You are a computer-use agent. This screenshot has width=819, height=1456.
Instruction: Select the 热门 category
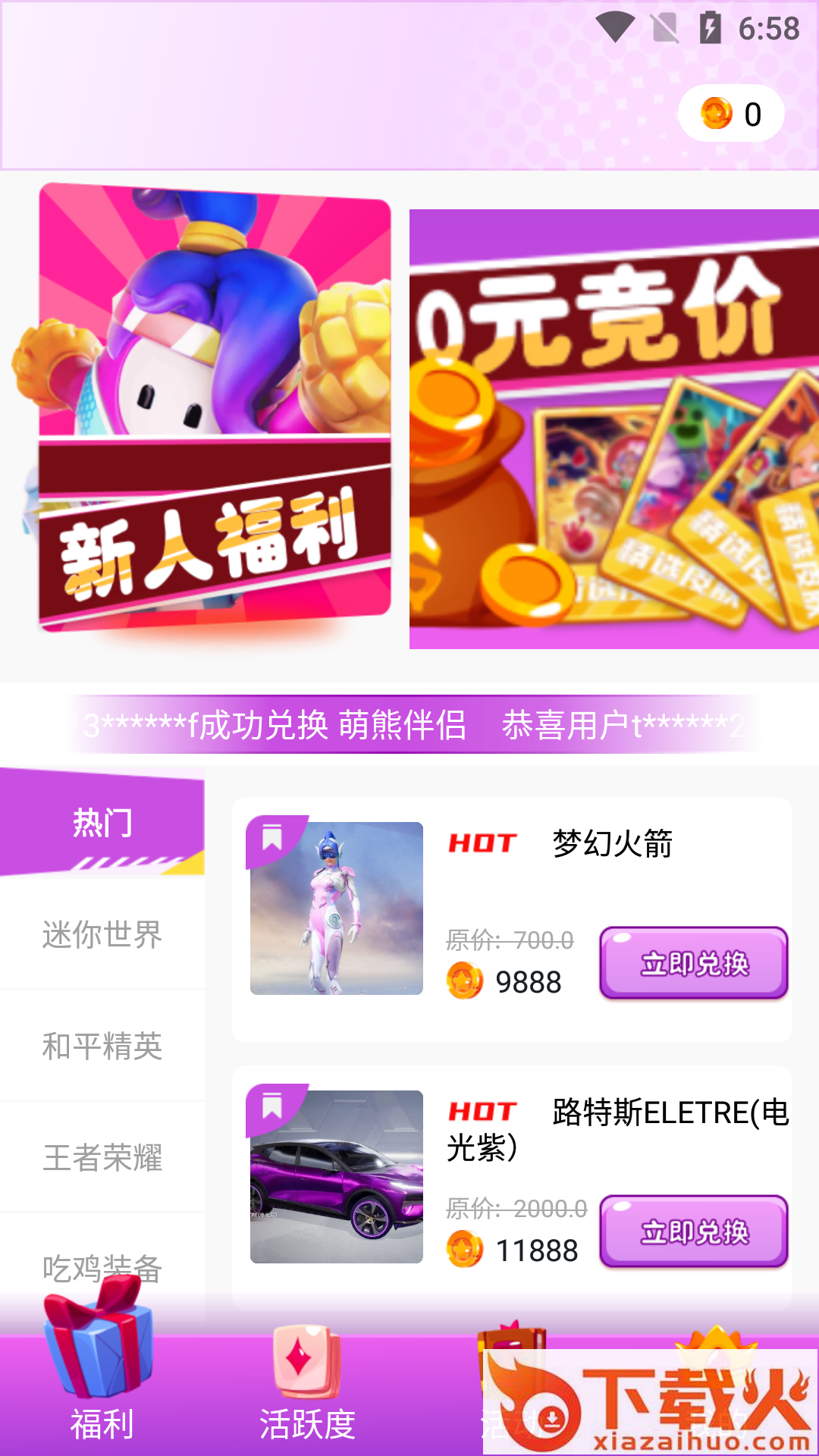(102, 823)
